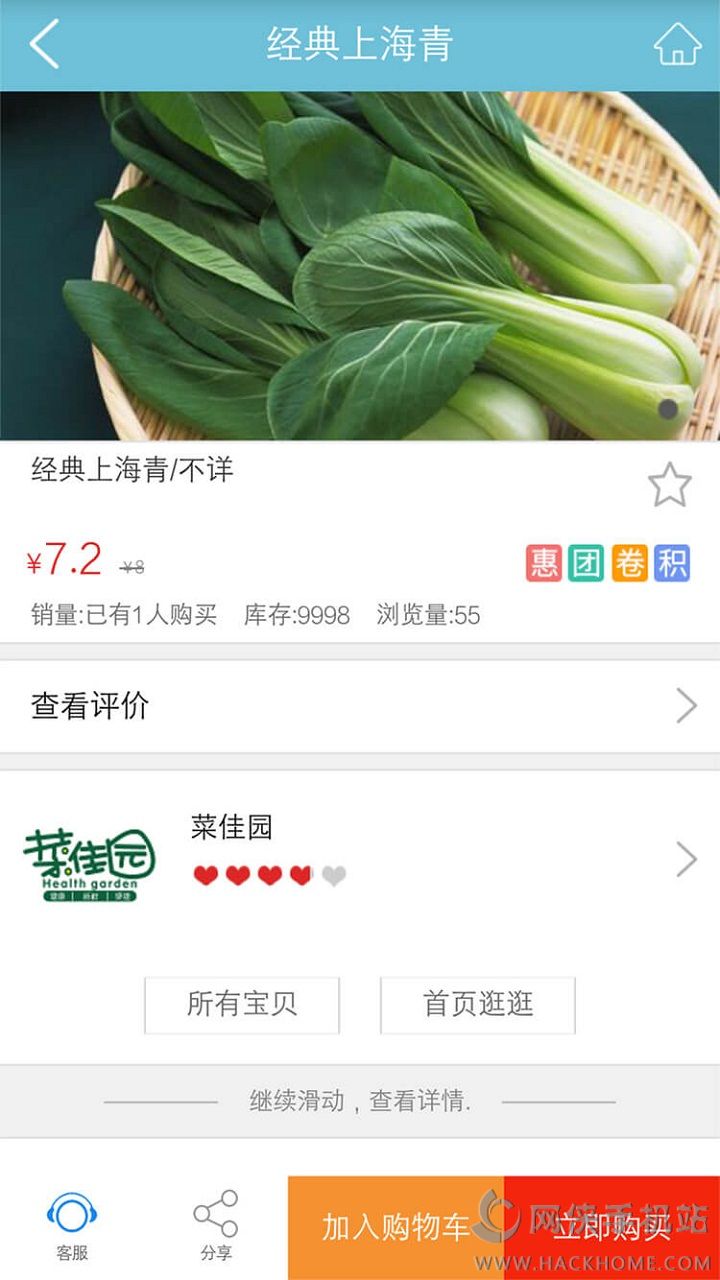Tap the 团 group-buy tag
720x1280 pixels.
point(586,564)
